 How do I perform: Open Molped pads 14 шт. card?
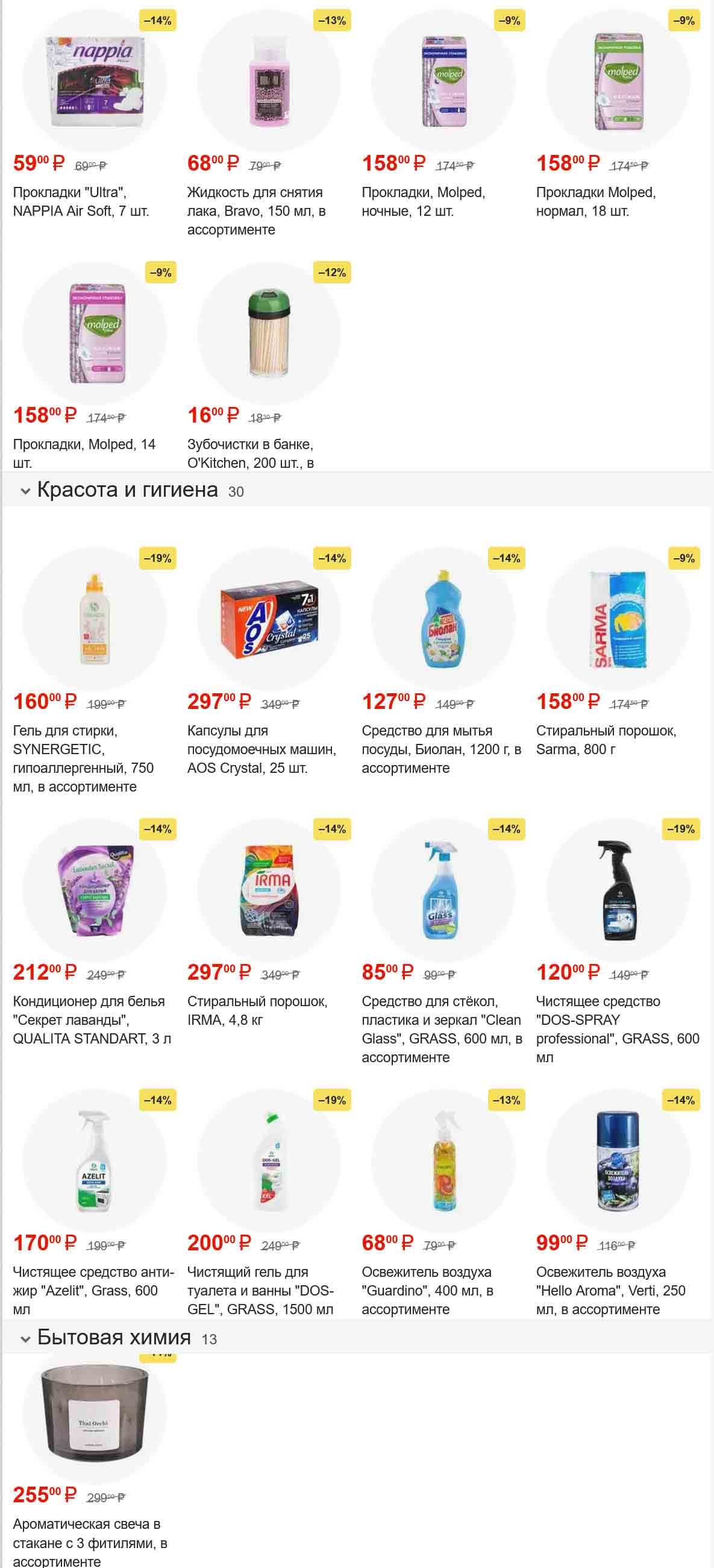[x=94, y=333]
